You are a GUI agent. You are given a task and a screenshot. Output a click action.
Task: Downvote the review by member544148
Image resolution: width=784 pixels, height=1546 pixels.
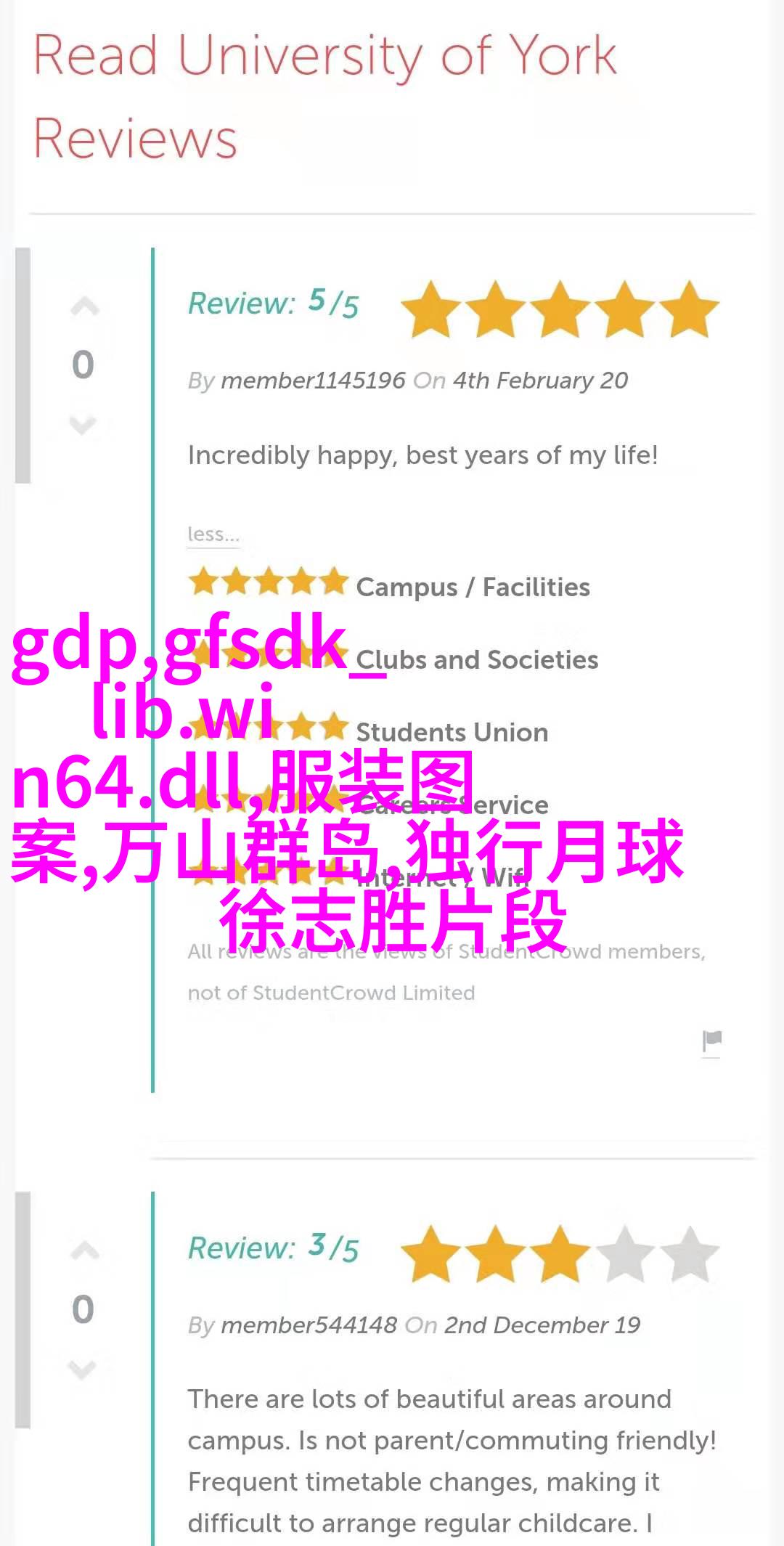[82, 1368]
